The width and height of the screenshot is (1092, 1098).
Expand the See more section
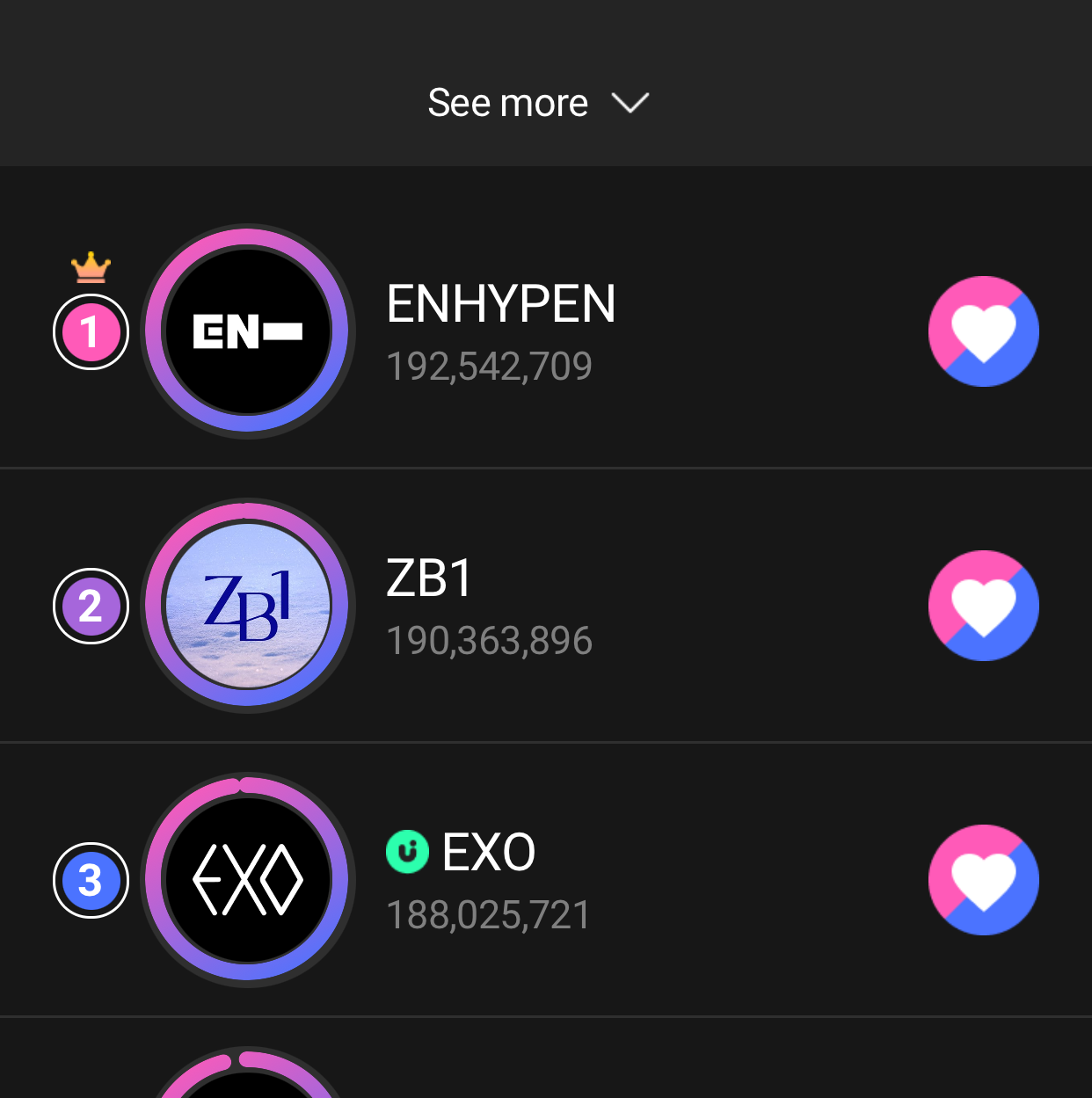(538, 103)
